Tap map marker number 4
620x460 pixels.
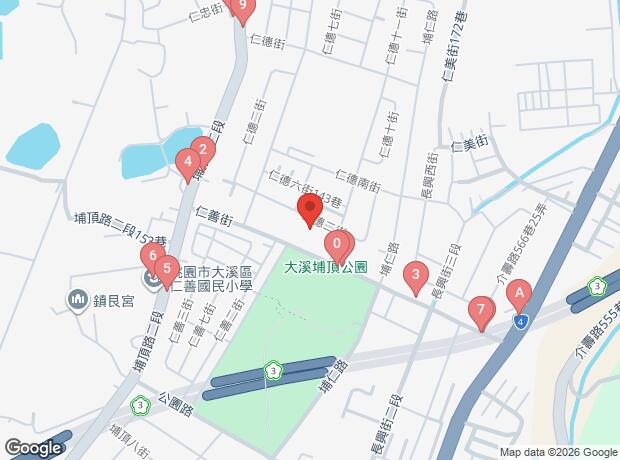[187, 162]
